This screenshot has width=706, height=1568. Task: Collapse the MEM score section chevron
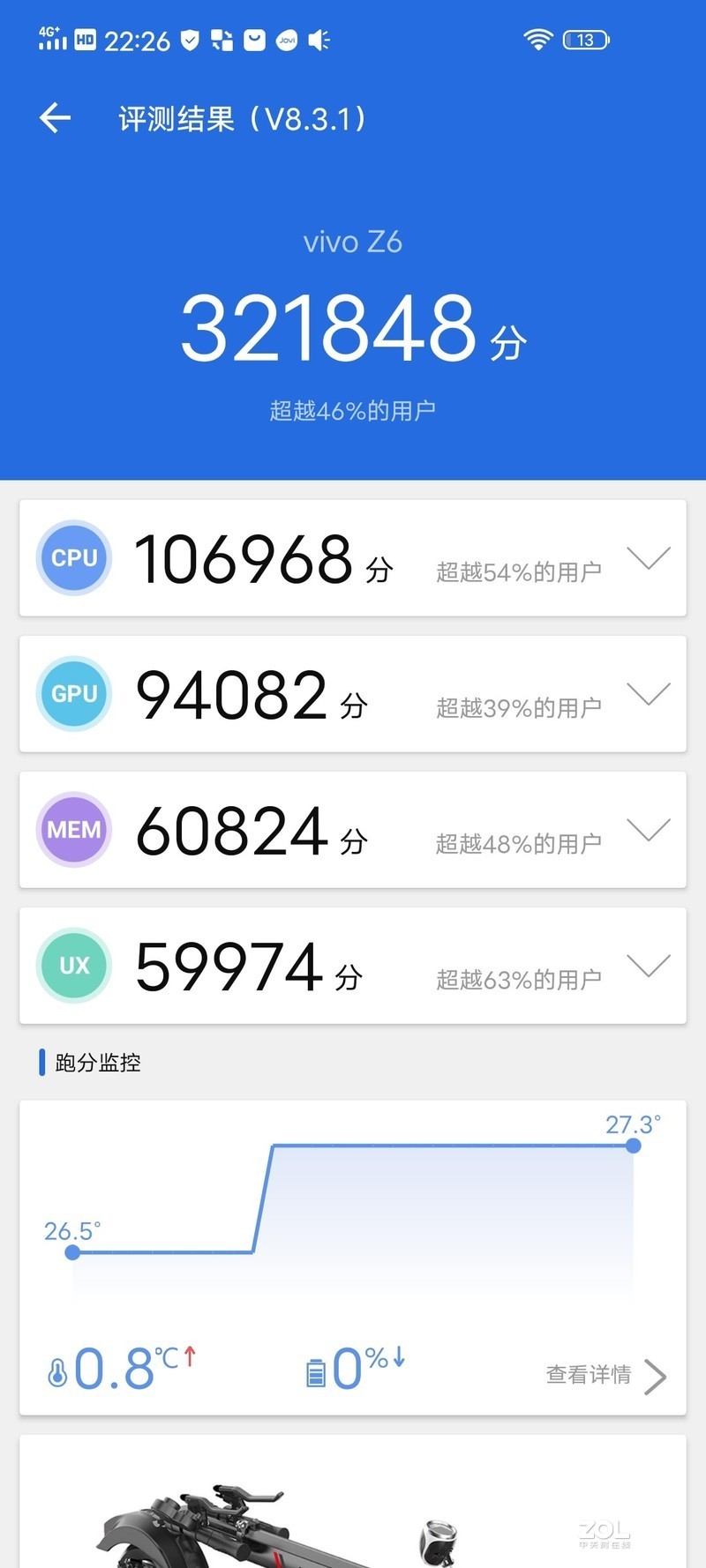pos(650,830)
